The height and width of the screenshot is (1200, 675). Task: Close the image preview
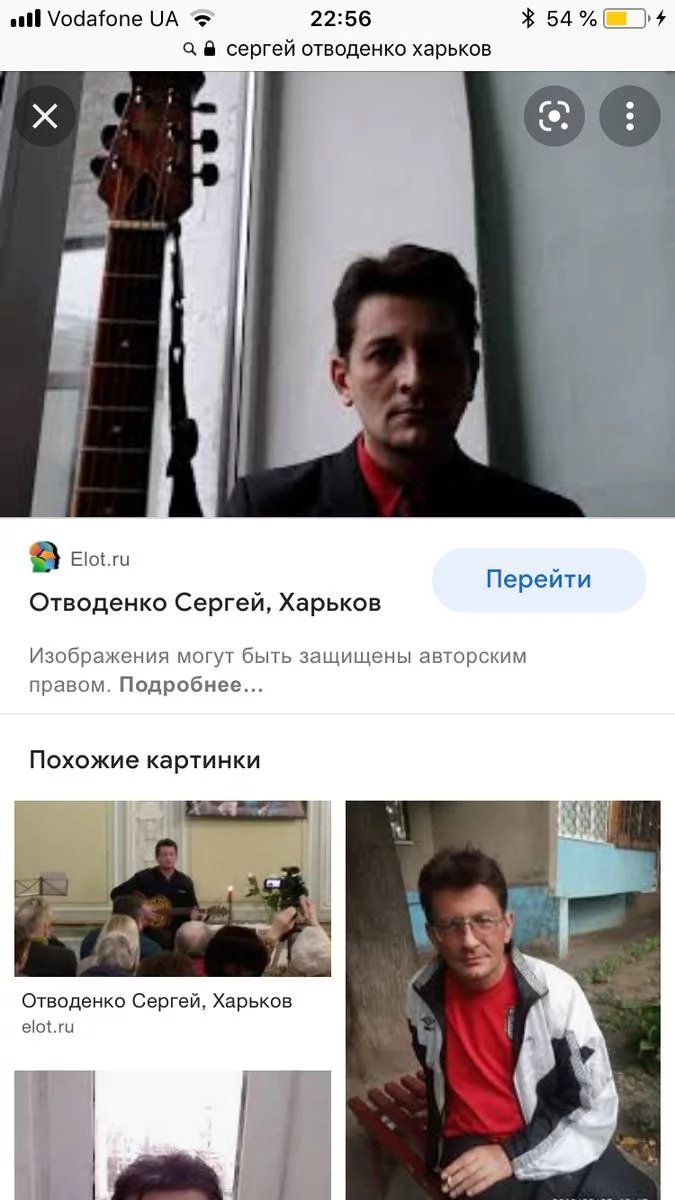[45, 117]
